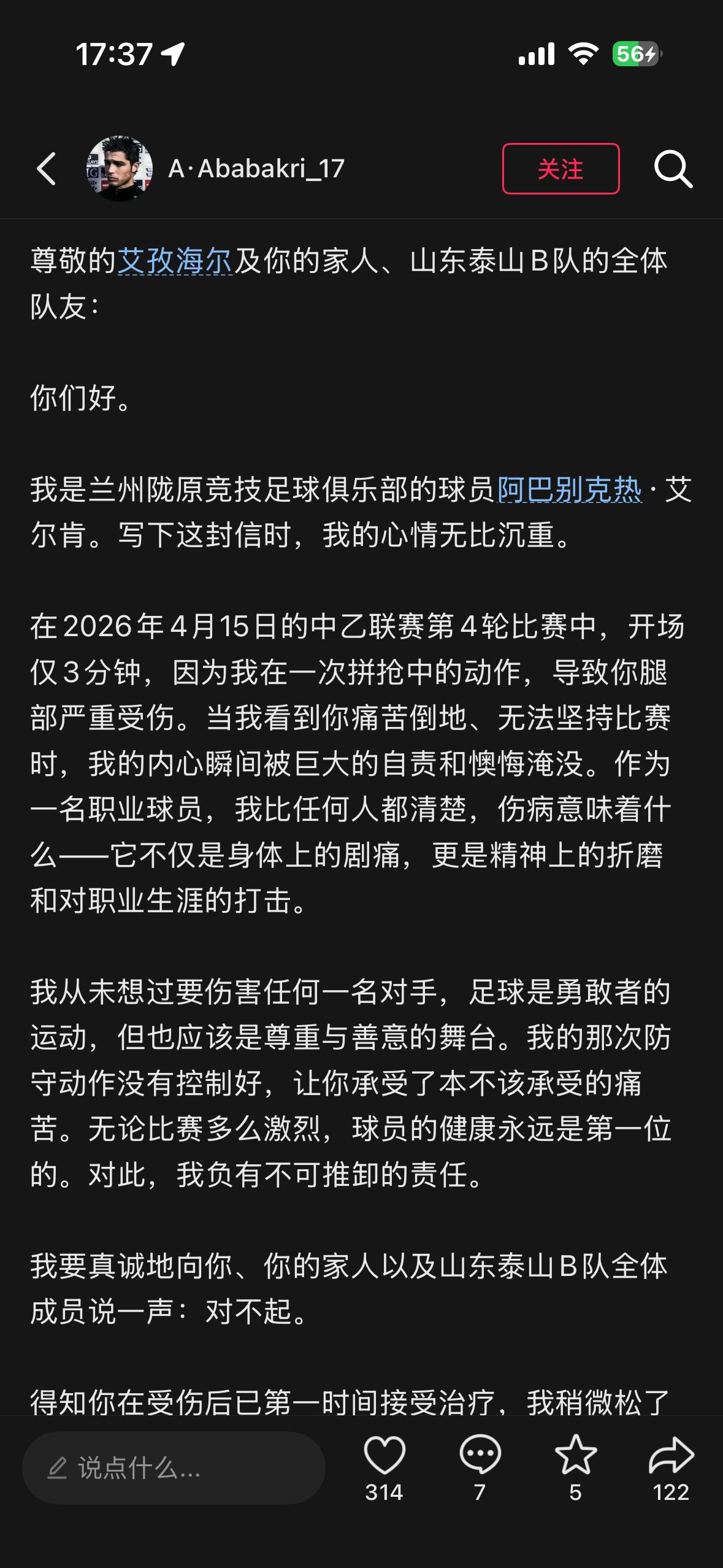Follow the author with 关注 button
Viewport: 723px width, 1568px height.
pos(560,169)
